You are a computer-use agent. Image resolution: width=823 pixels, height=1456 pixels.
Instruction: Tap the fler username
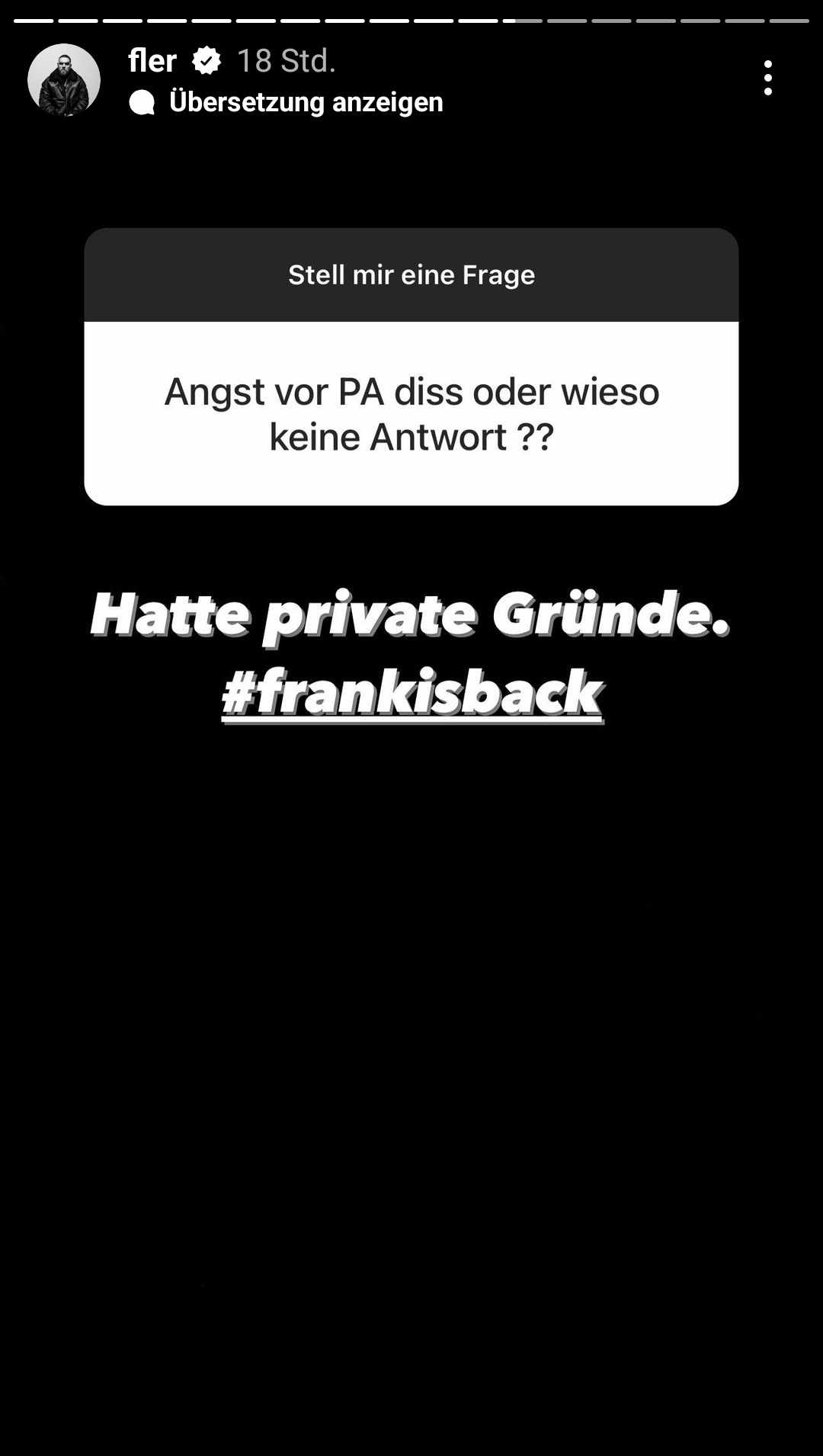pos(152,61)
